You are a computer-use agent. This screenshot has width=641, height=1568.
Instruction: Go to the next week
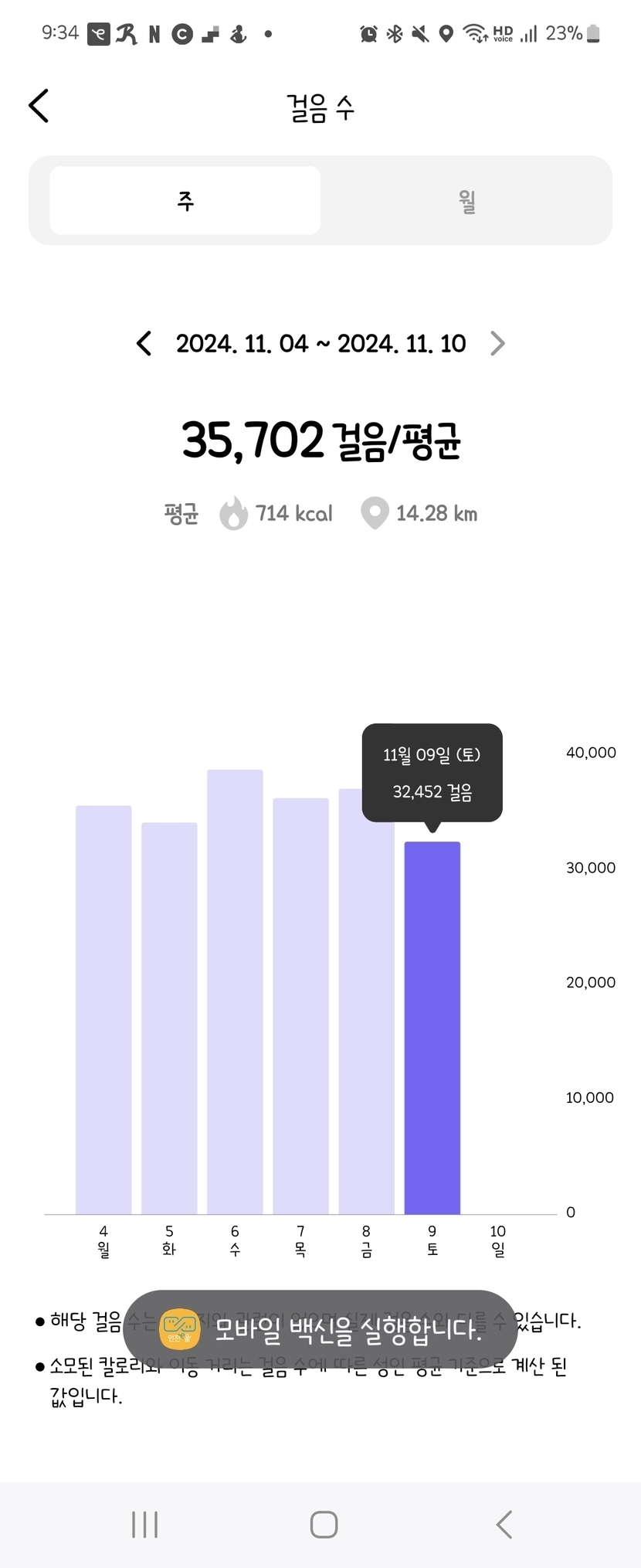tap(497, 343)
